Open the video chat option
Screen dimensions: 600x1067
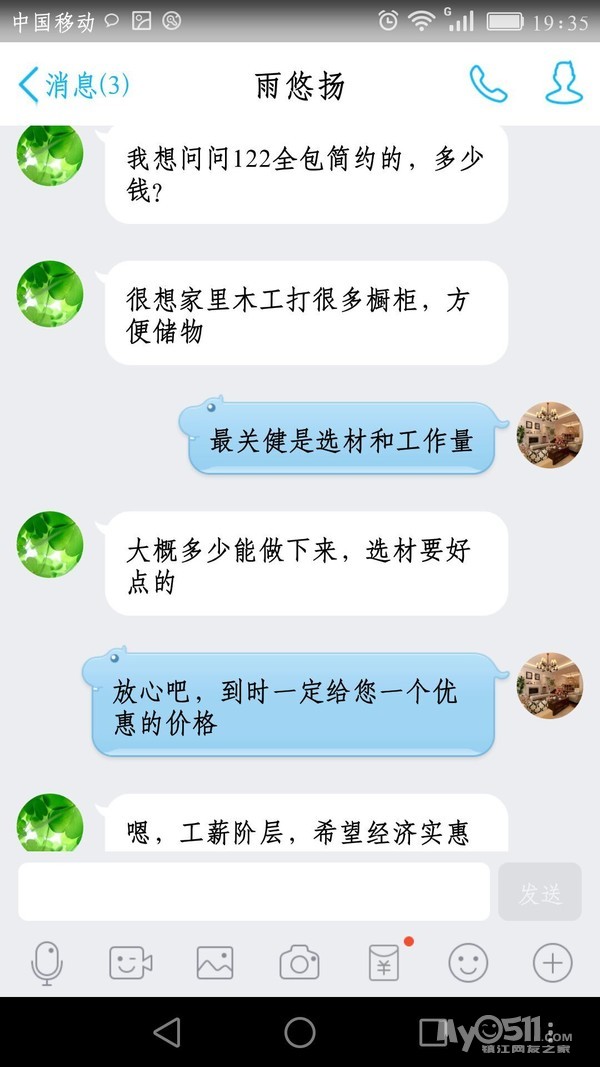[x=131, y=963]
